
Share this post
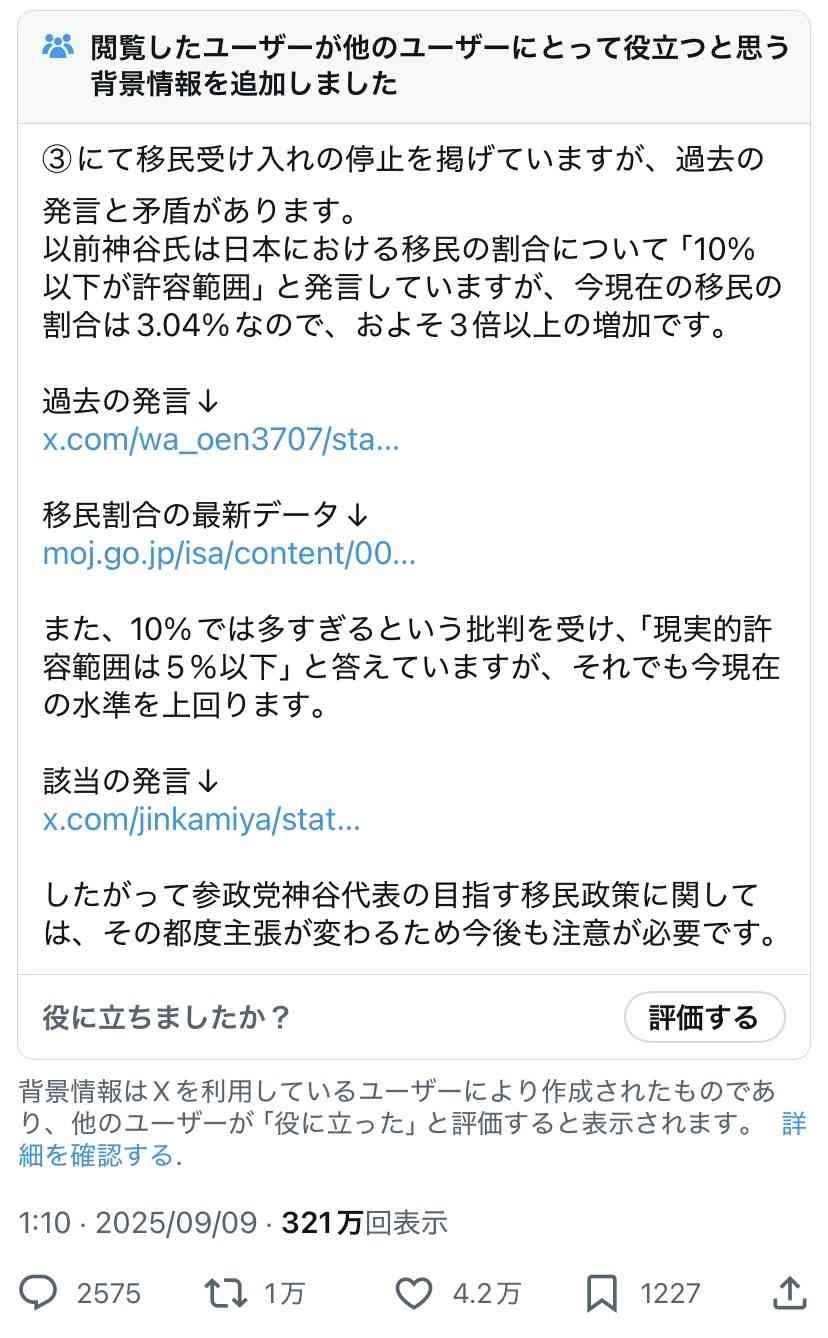[x=790, y=1293]
